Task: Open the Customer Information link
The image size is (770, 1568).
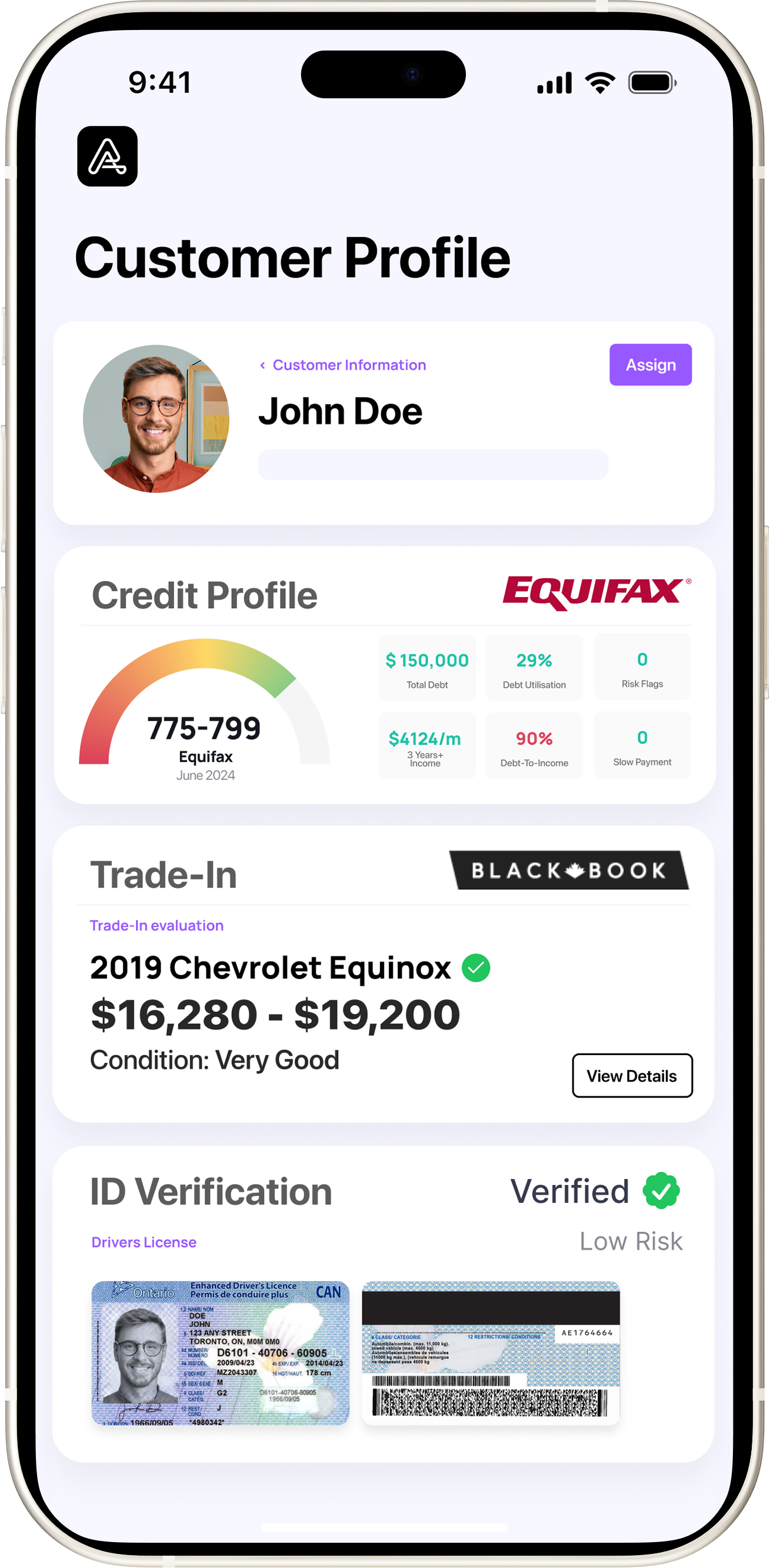Action: 349,365
